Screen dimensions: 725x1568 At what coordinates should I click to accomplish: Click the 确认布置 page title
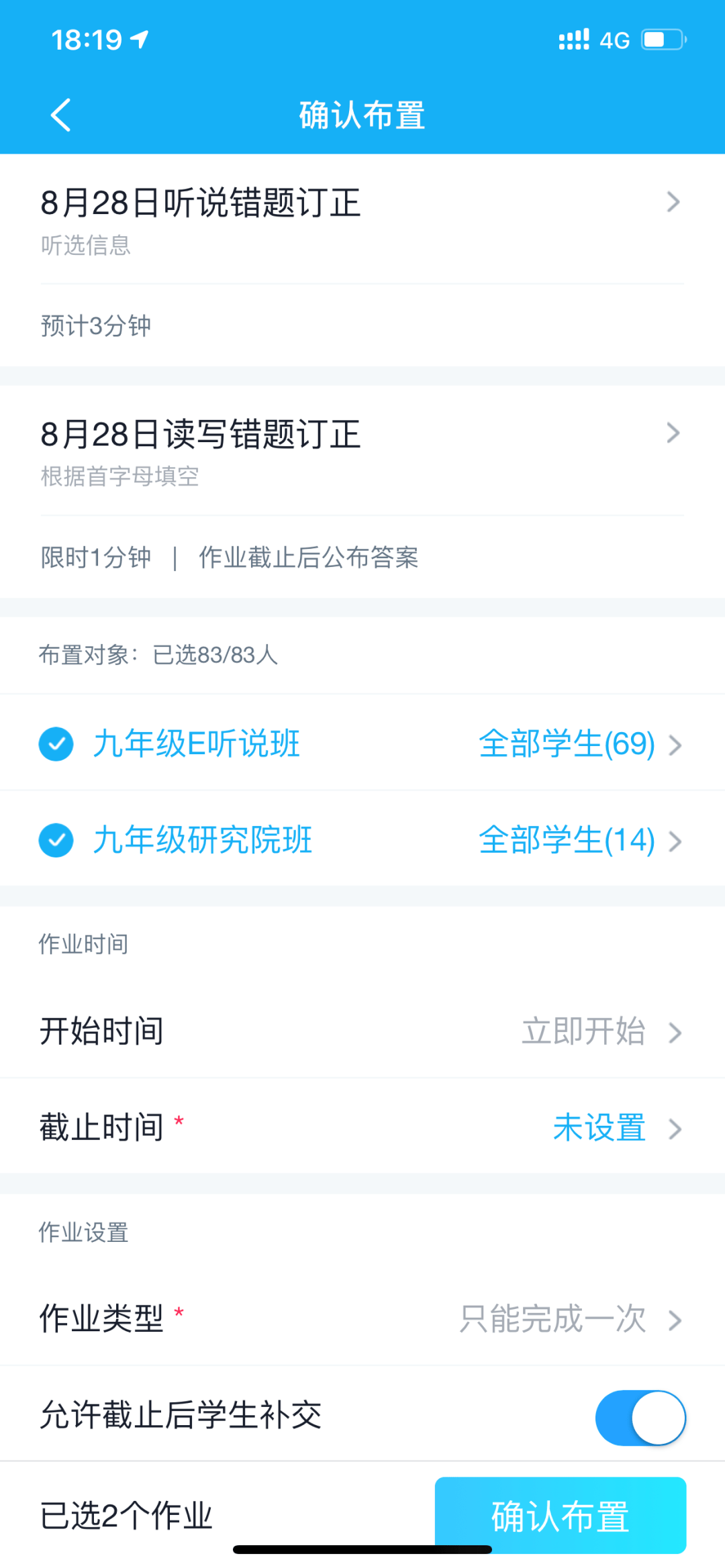pos(362,114)
